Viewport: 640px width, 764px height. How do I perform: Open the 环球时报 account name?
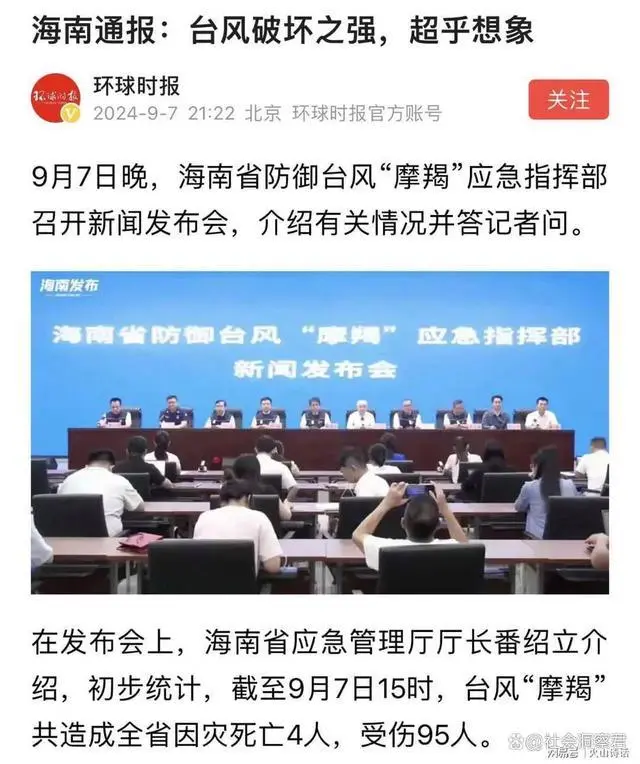(x=137, y=86)
